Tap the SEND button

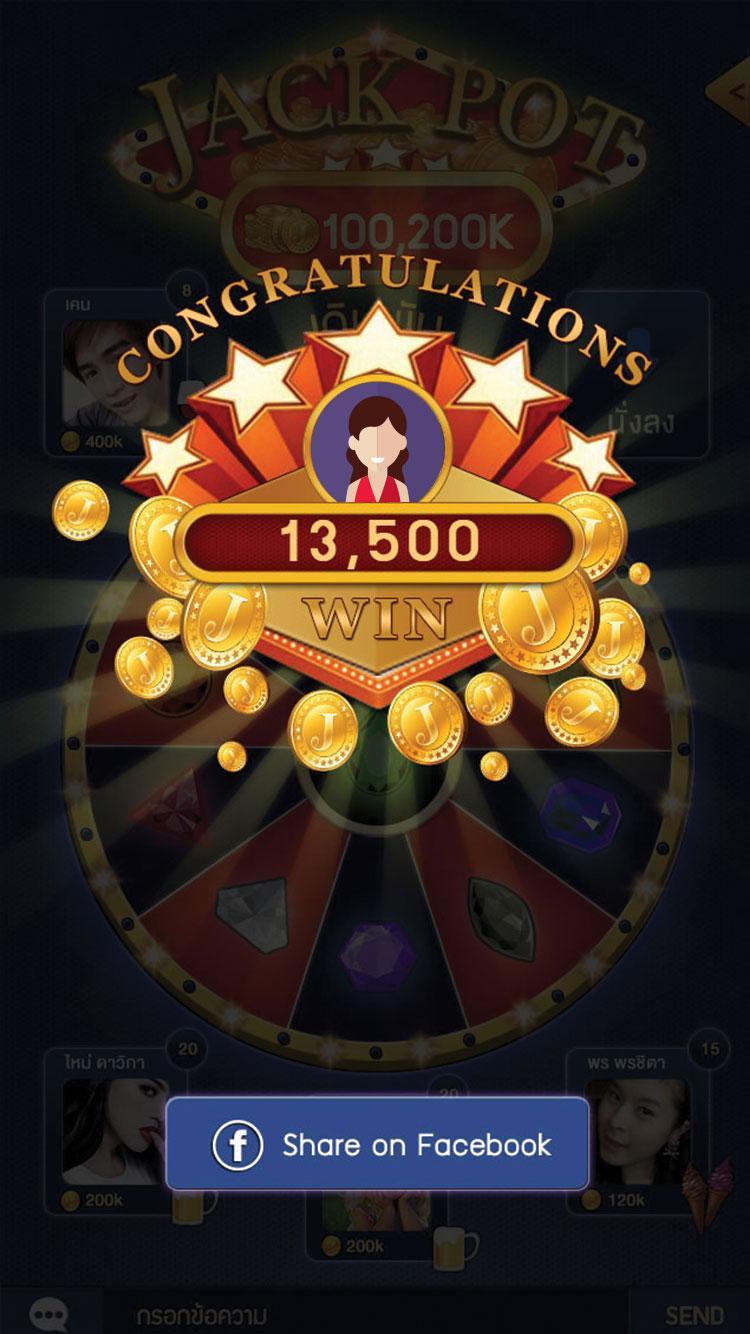(693, 1314)
